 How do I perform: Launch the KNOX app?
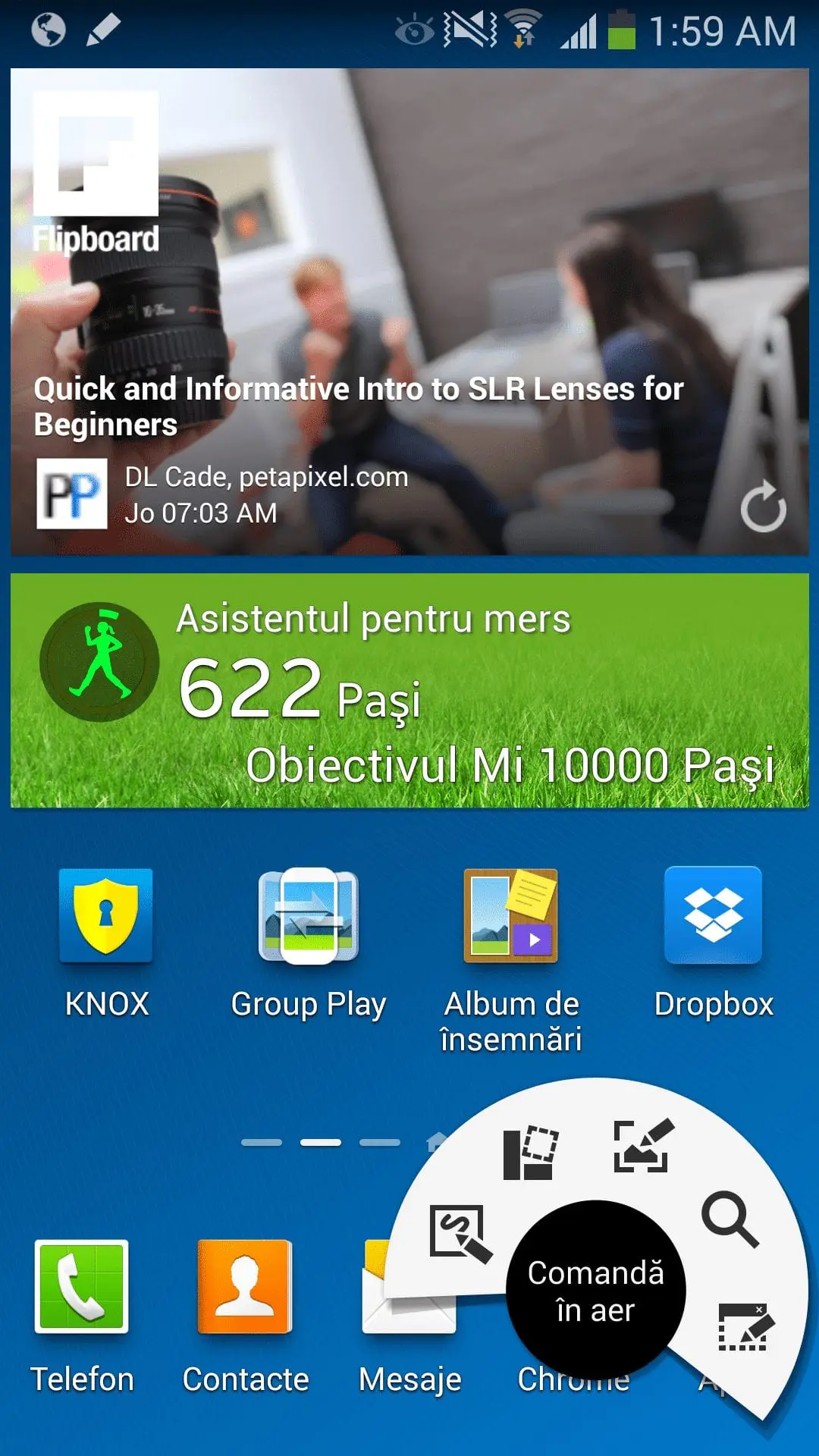point(106,943)
